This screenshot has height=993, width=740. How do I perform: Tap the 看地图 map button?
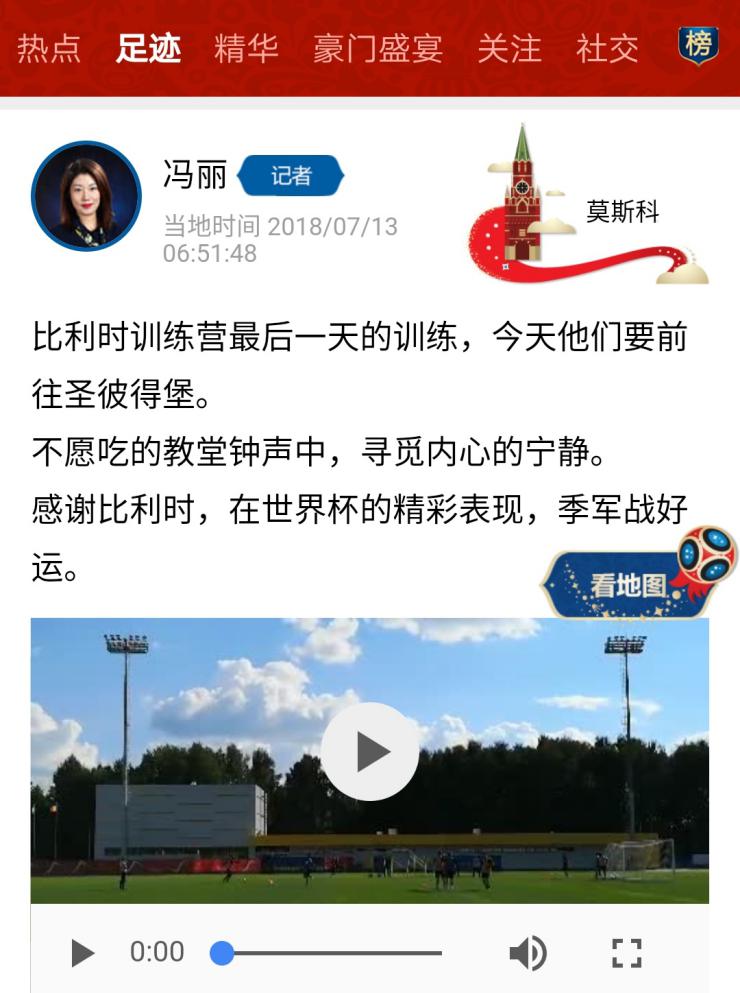[x=627, y=585]
